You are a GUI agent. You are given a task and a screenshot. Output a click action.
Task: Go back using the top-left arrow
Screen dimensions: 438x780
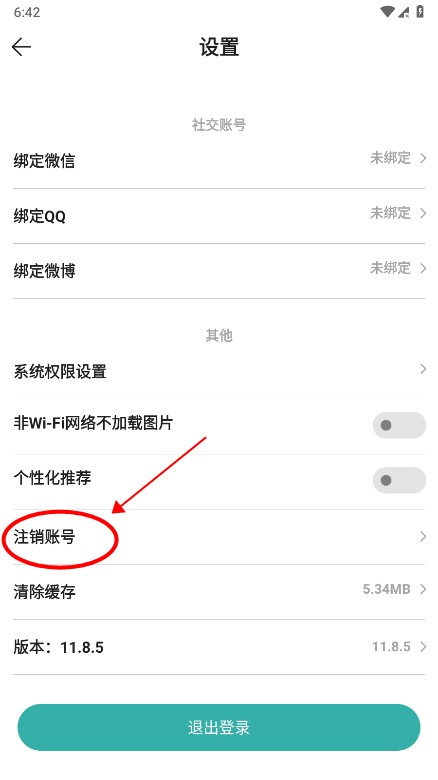[x=21, y=47]
